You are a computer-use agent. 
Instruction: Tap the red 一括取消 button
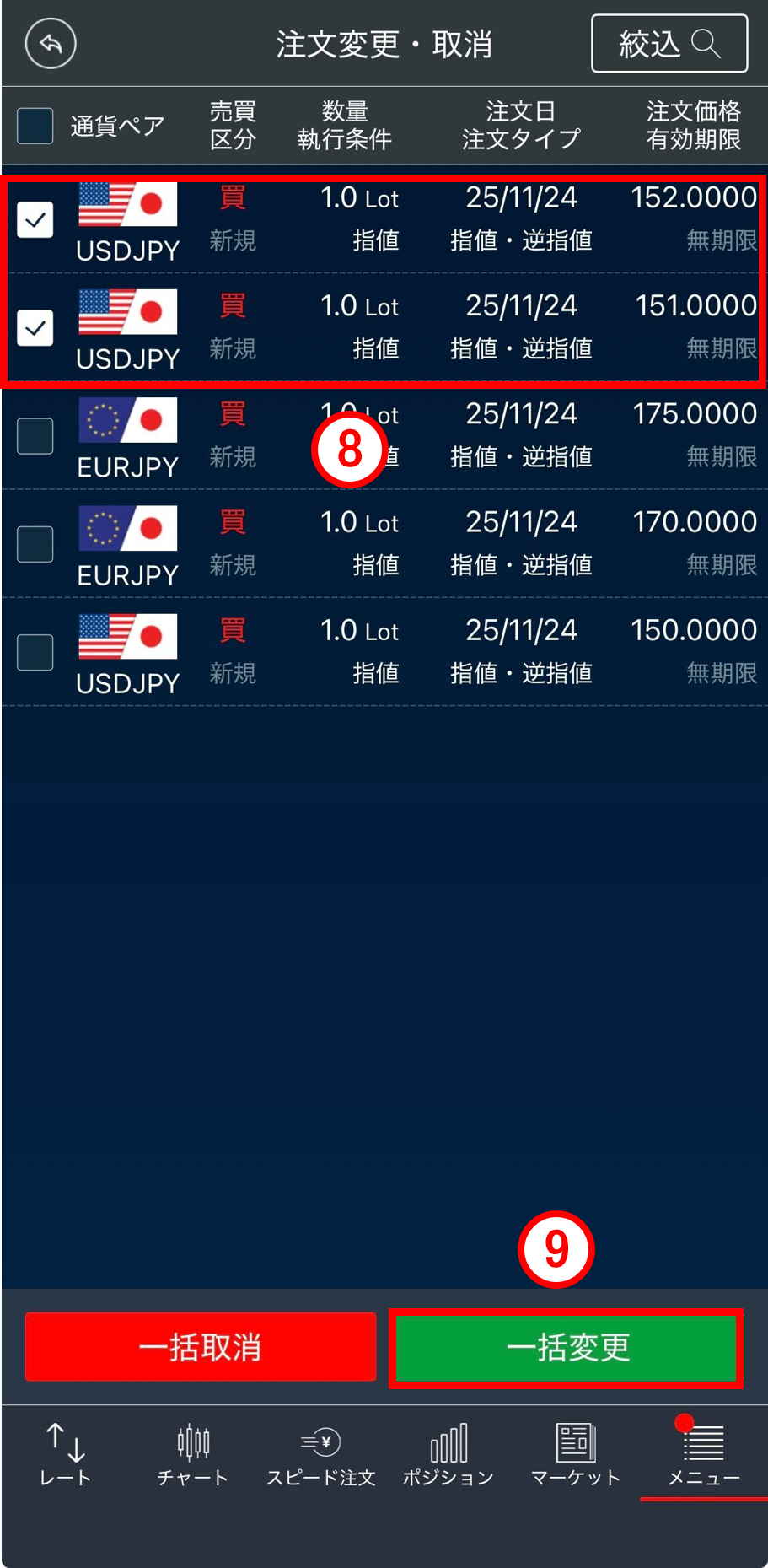coord(201,1347)
